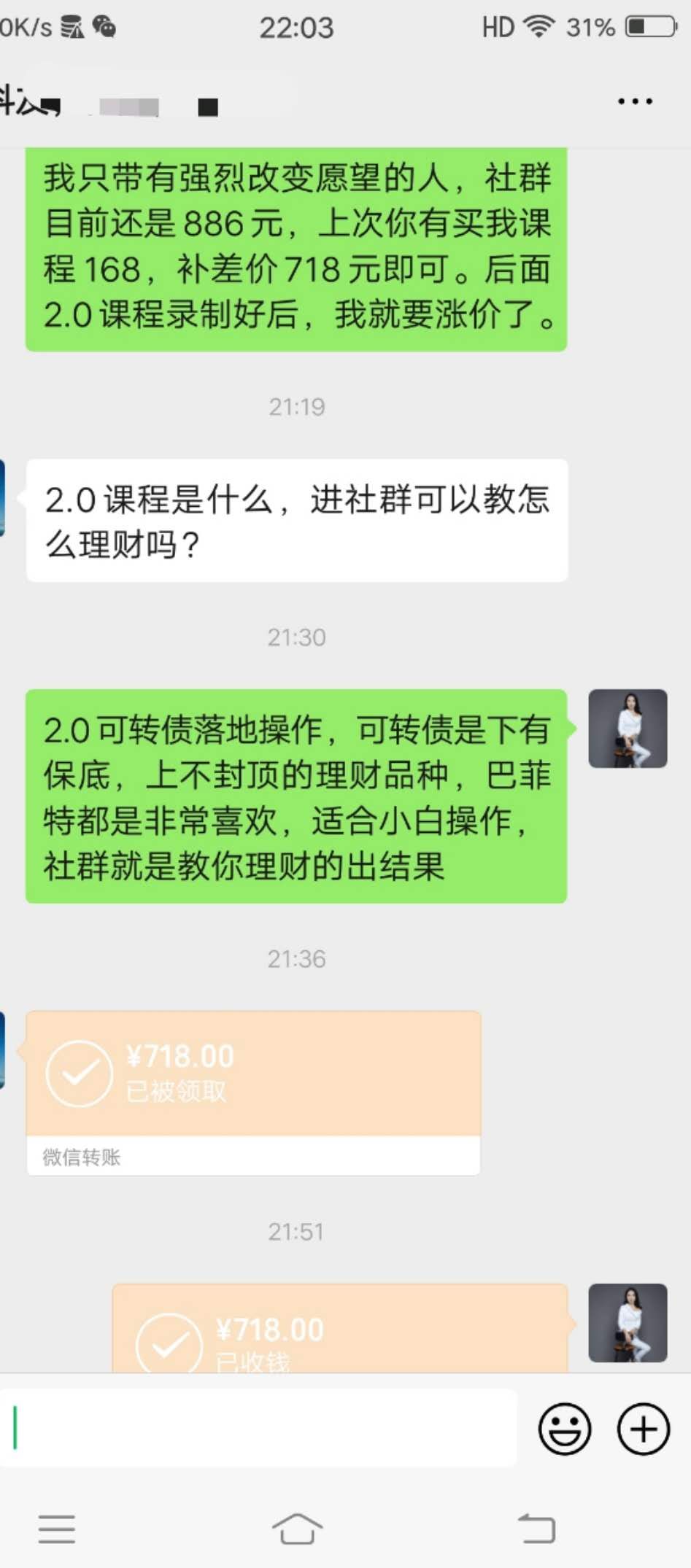Viewport: 691px width, 1568px height.
Task: Open the plus attachments panel
Action: tap(644, 1428)
